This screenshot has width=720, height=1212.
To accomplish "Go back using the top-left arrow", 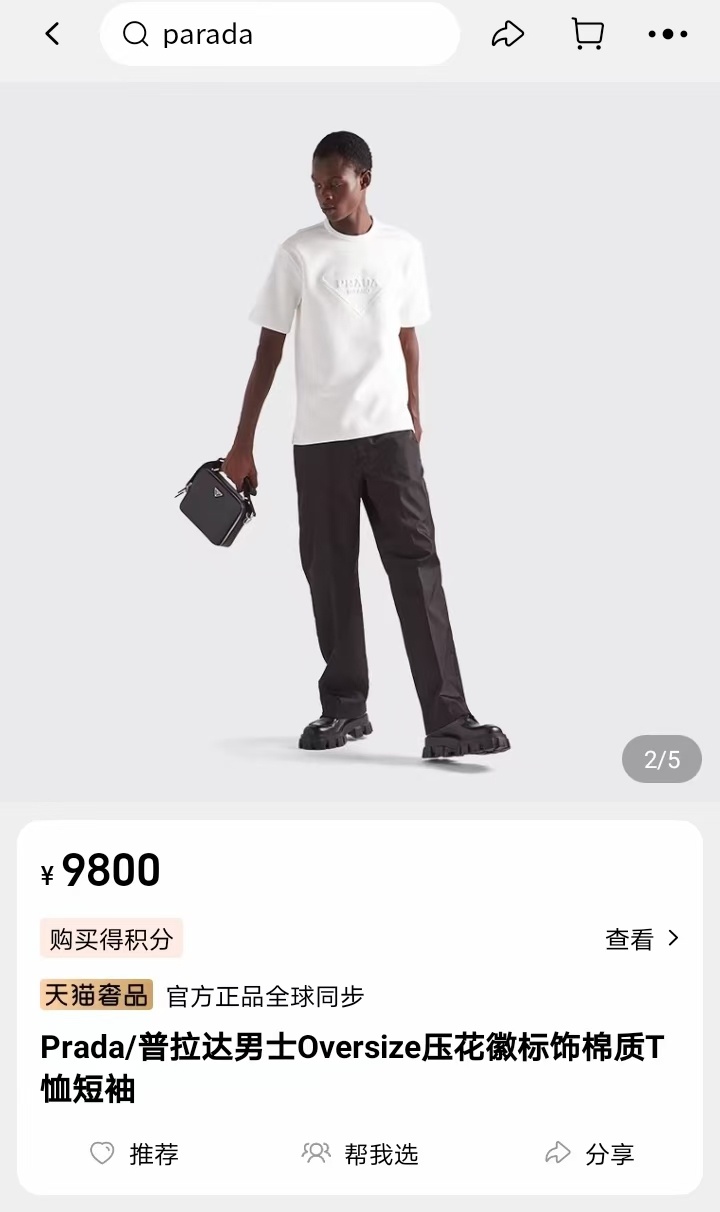I will (52, 34).
